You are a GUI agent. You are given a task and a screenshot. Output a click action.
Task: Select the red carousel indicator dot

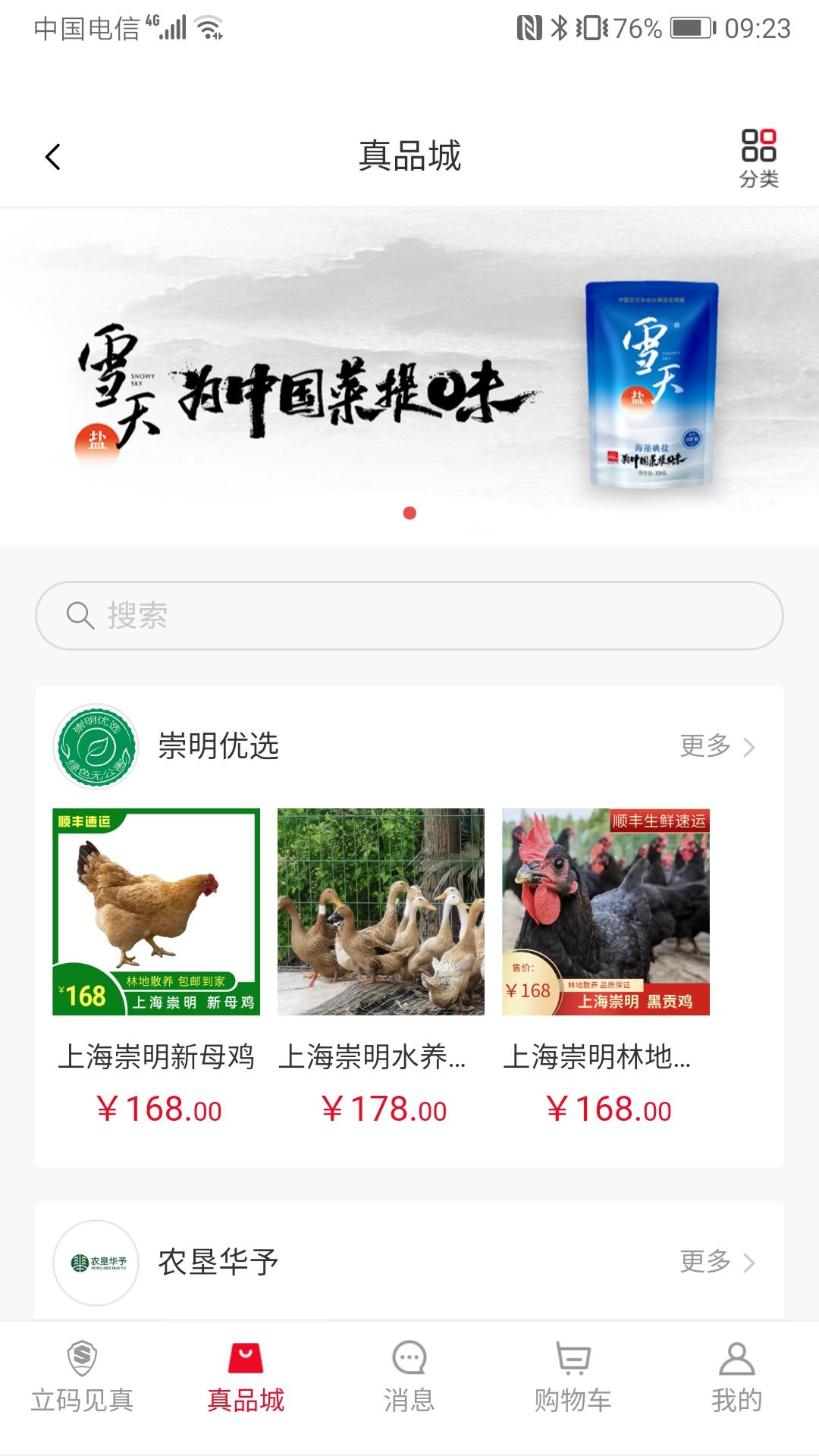point(410,513)
